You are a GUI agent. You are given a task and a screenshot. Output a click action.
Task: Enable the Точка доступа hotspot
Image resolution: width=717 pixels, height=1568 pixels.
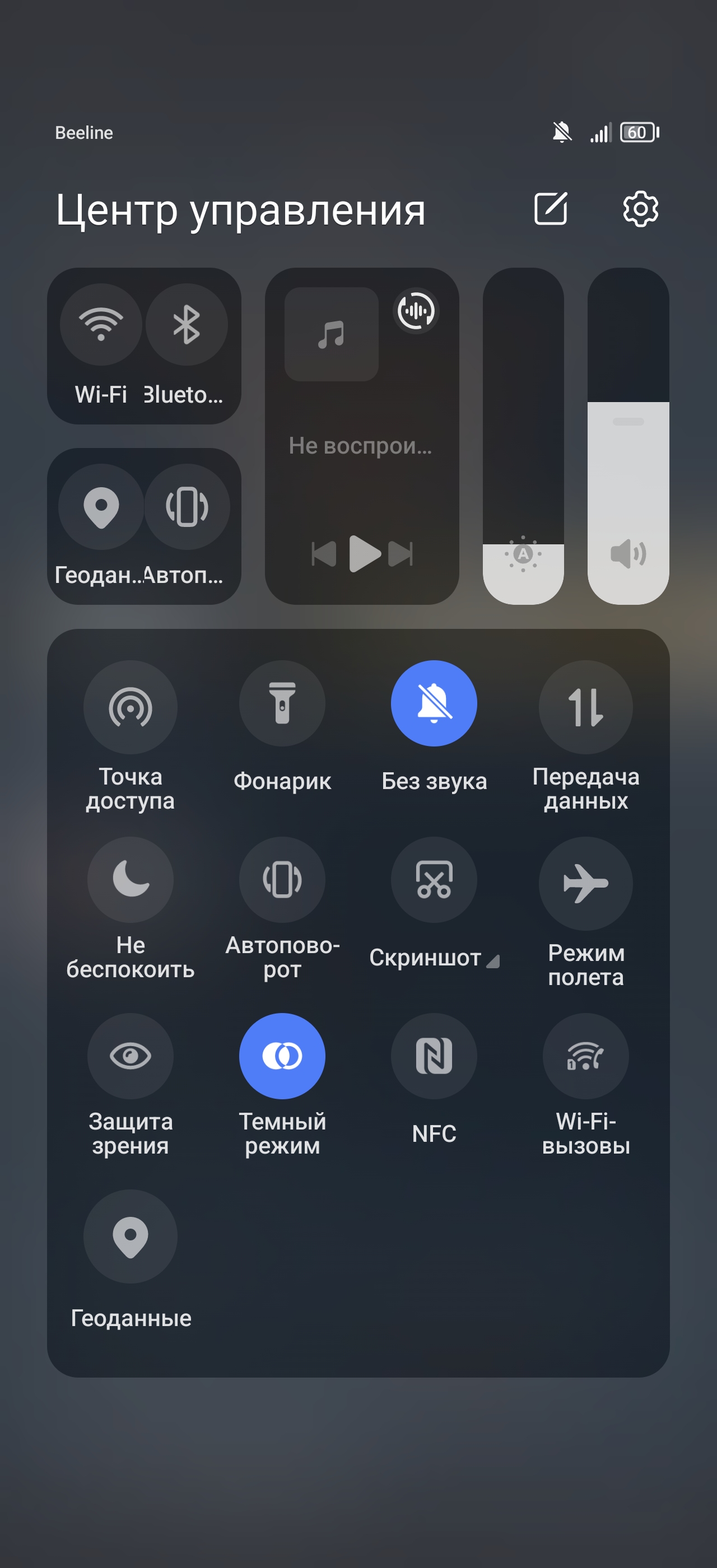click(131, 707)
